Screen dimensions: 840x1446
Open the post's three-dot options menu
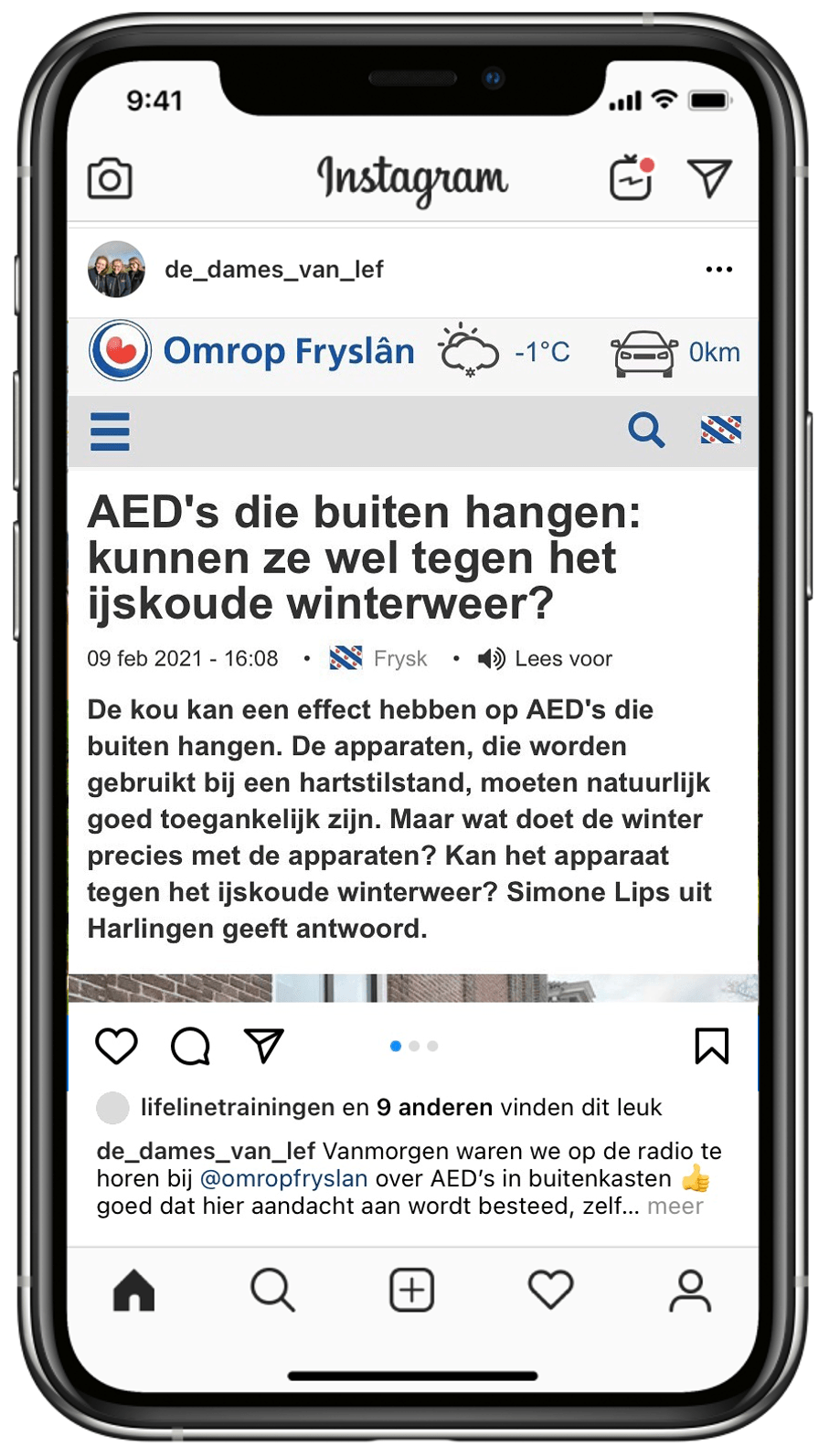719,270
